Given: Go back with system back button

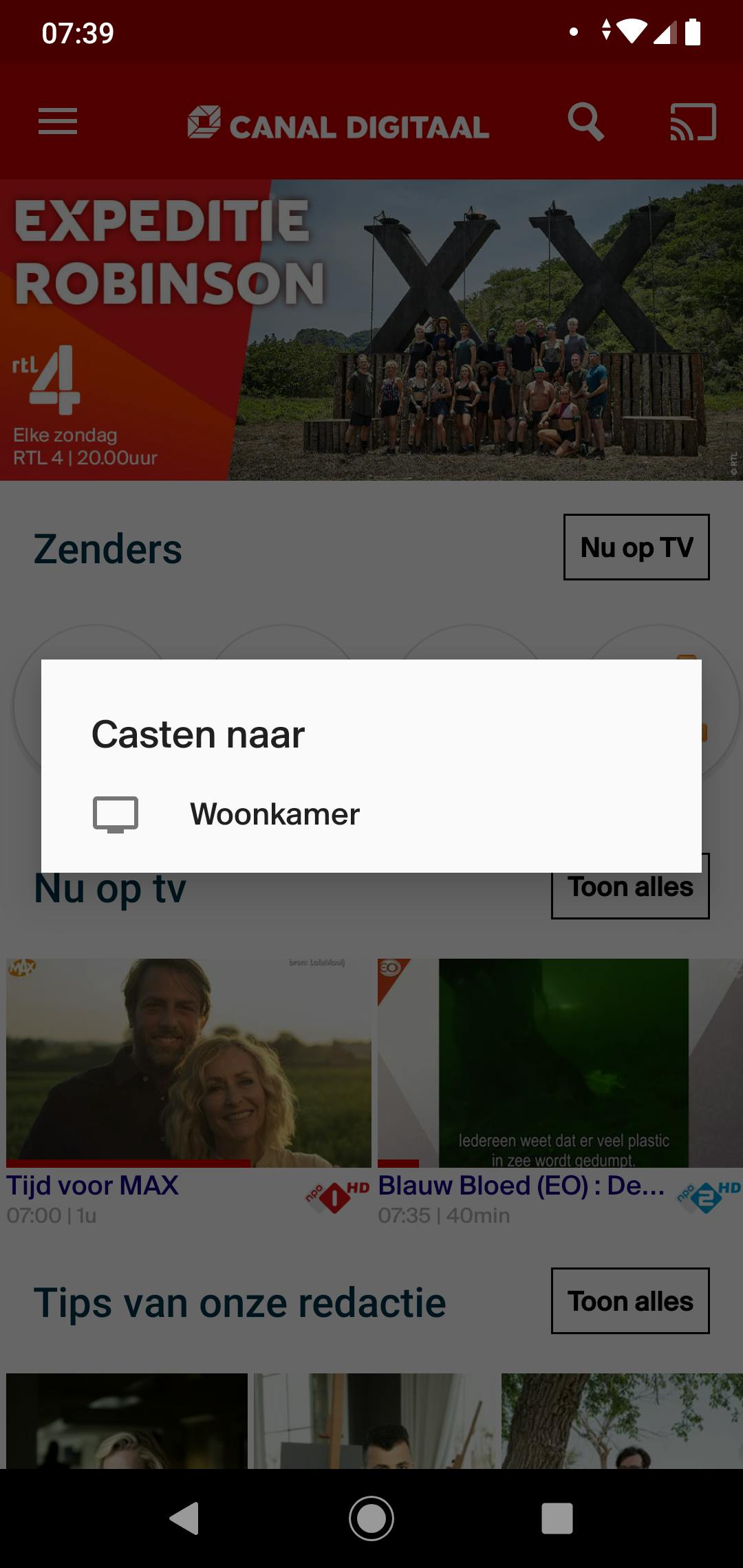Looking at the screenshot, I should pos(184,1518).
